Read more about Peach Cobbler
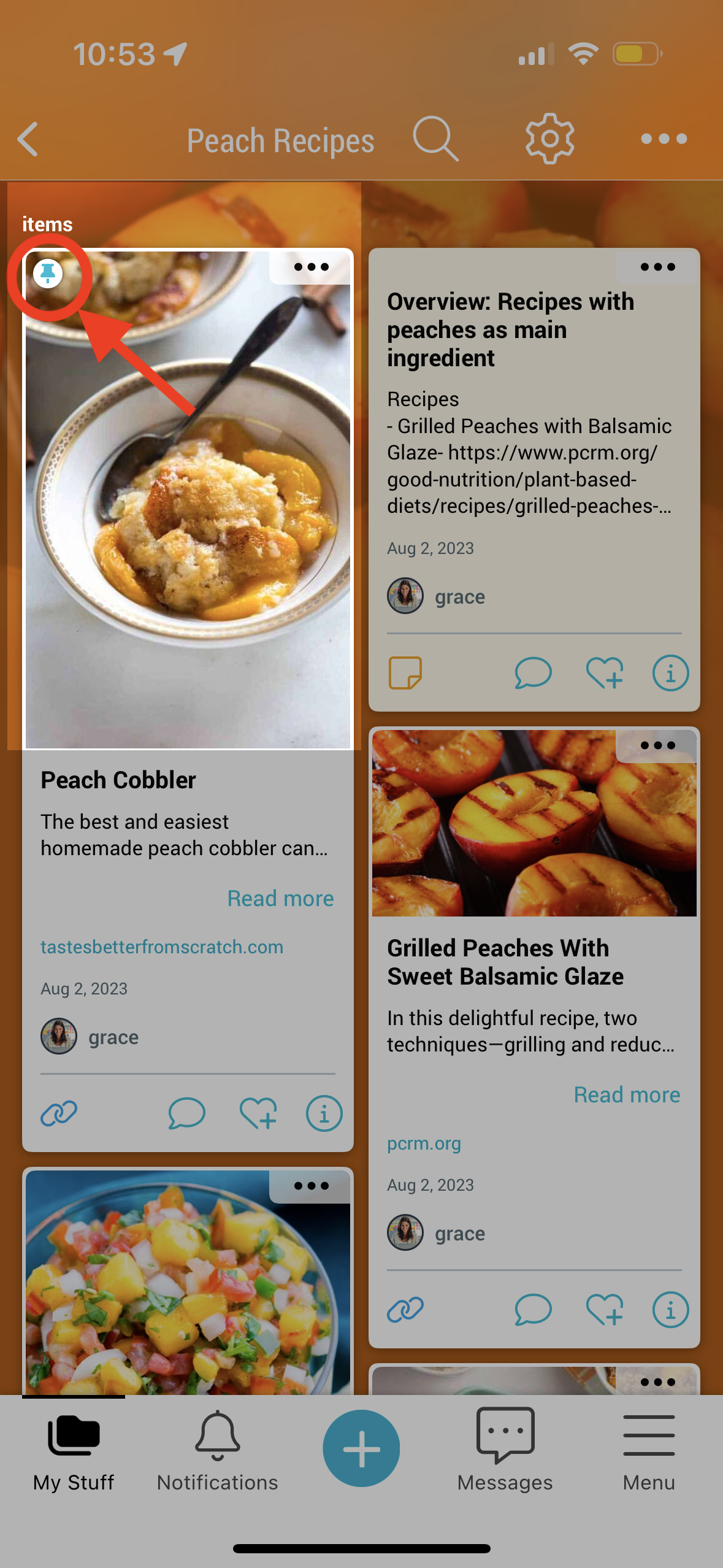Image resolution: width=723 pixels, height=1568 pixels. 280,899
